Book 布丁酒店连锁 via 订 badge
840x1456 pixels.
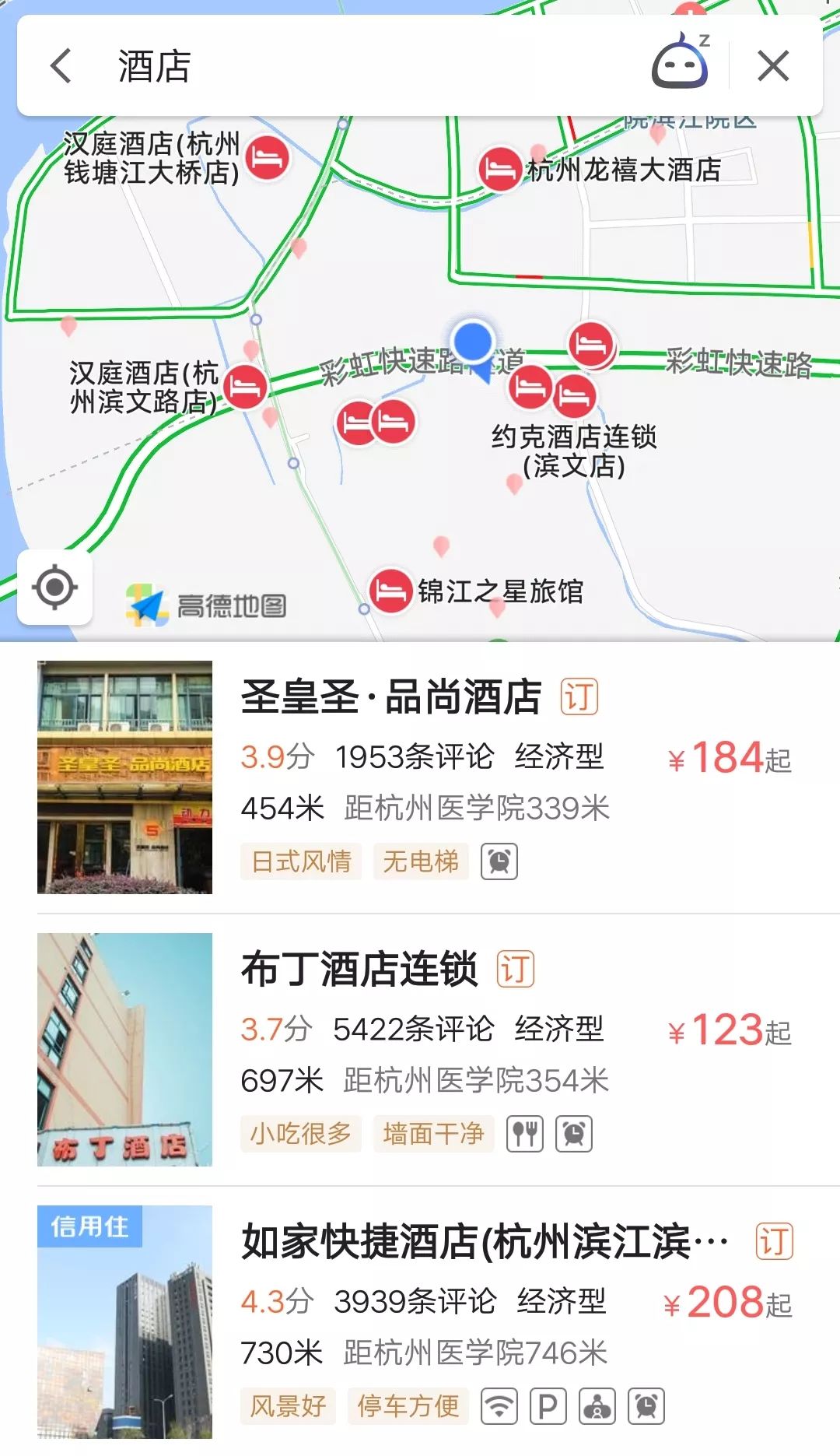(x=516, y=970)
